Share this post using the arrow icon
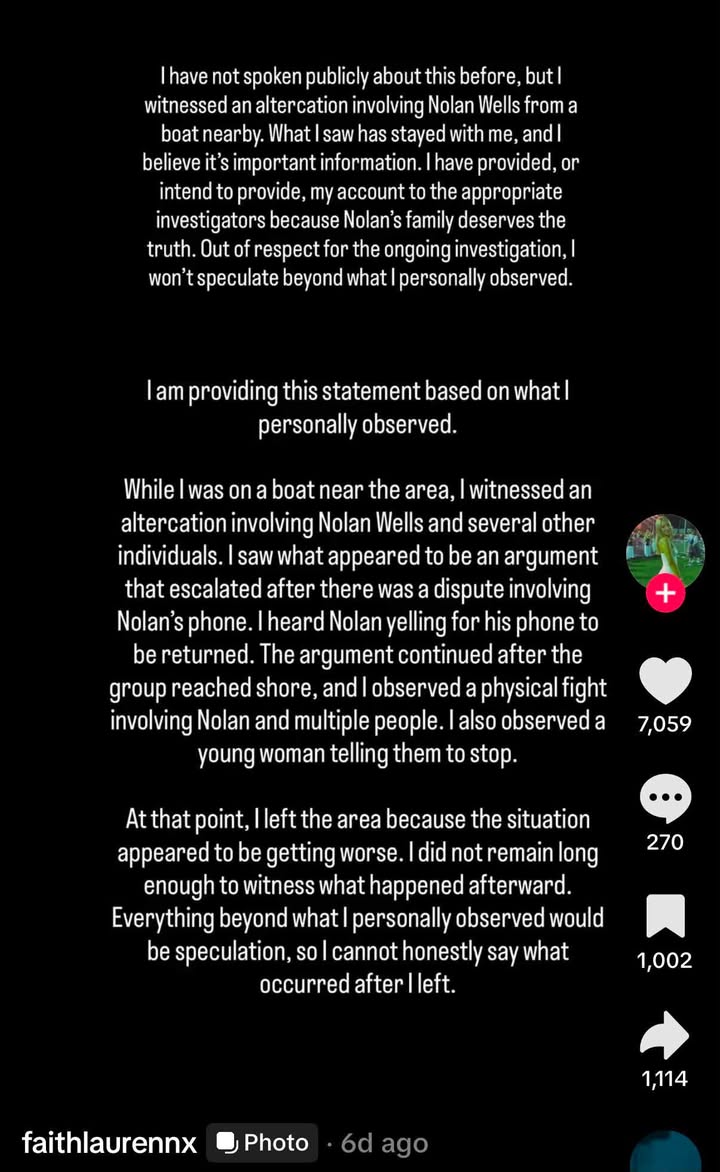The image size is (720, 1172). 665,1035
